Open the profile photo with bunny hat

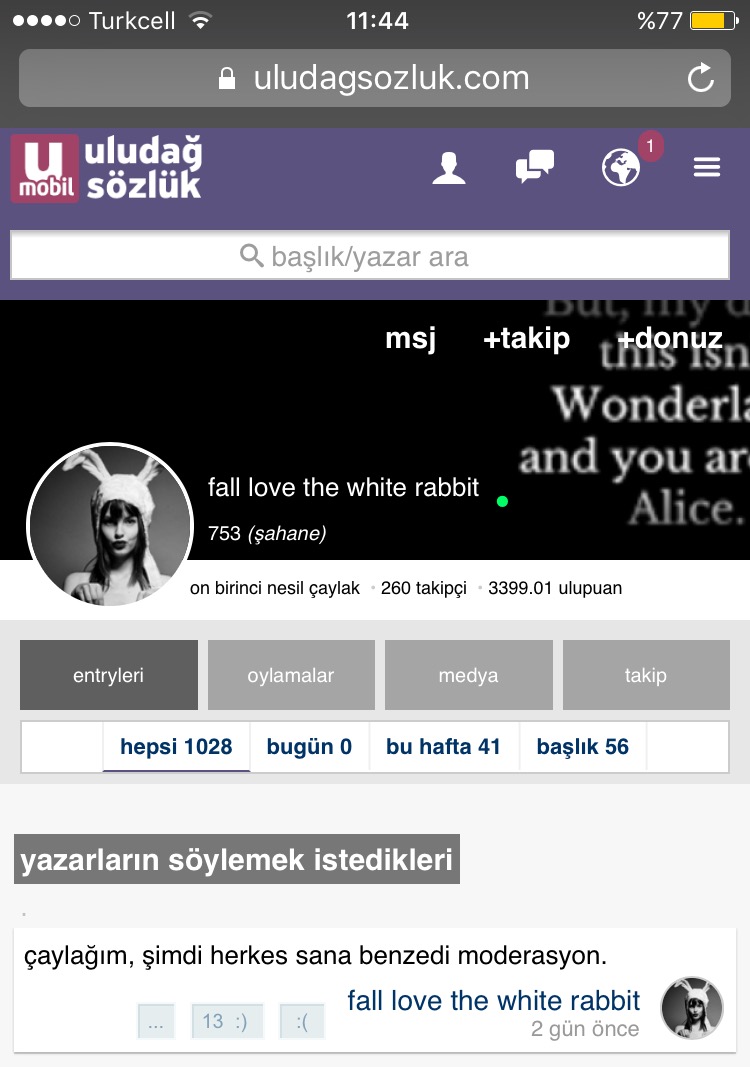coord(109,525)
